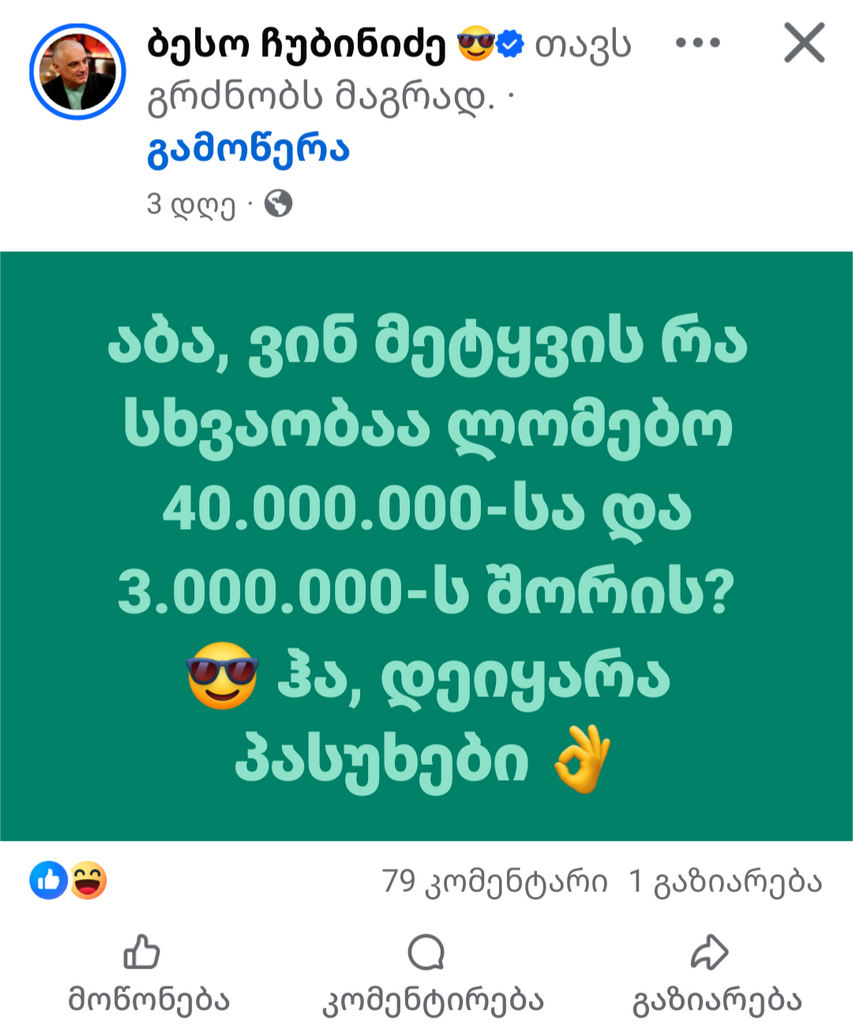Dismiss the post with the X icon

[x=803, y=43]
